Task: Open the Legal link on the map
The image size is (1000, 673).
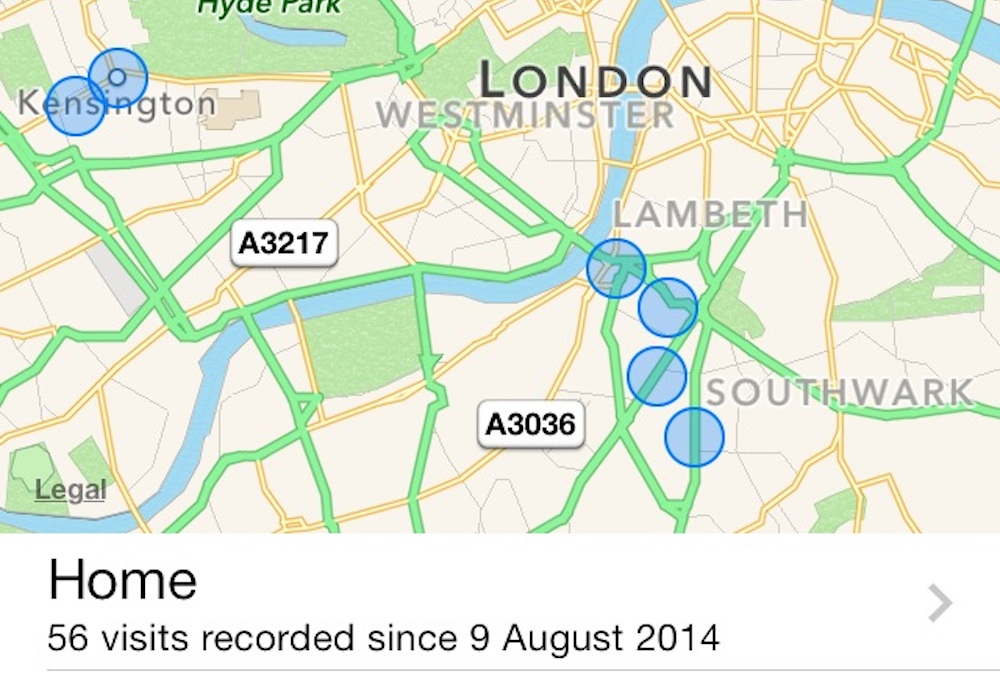Action: click(70, 490)
